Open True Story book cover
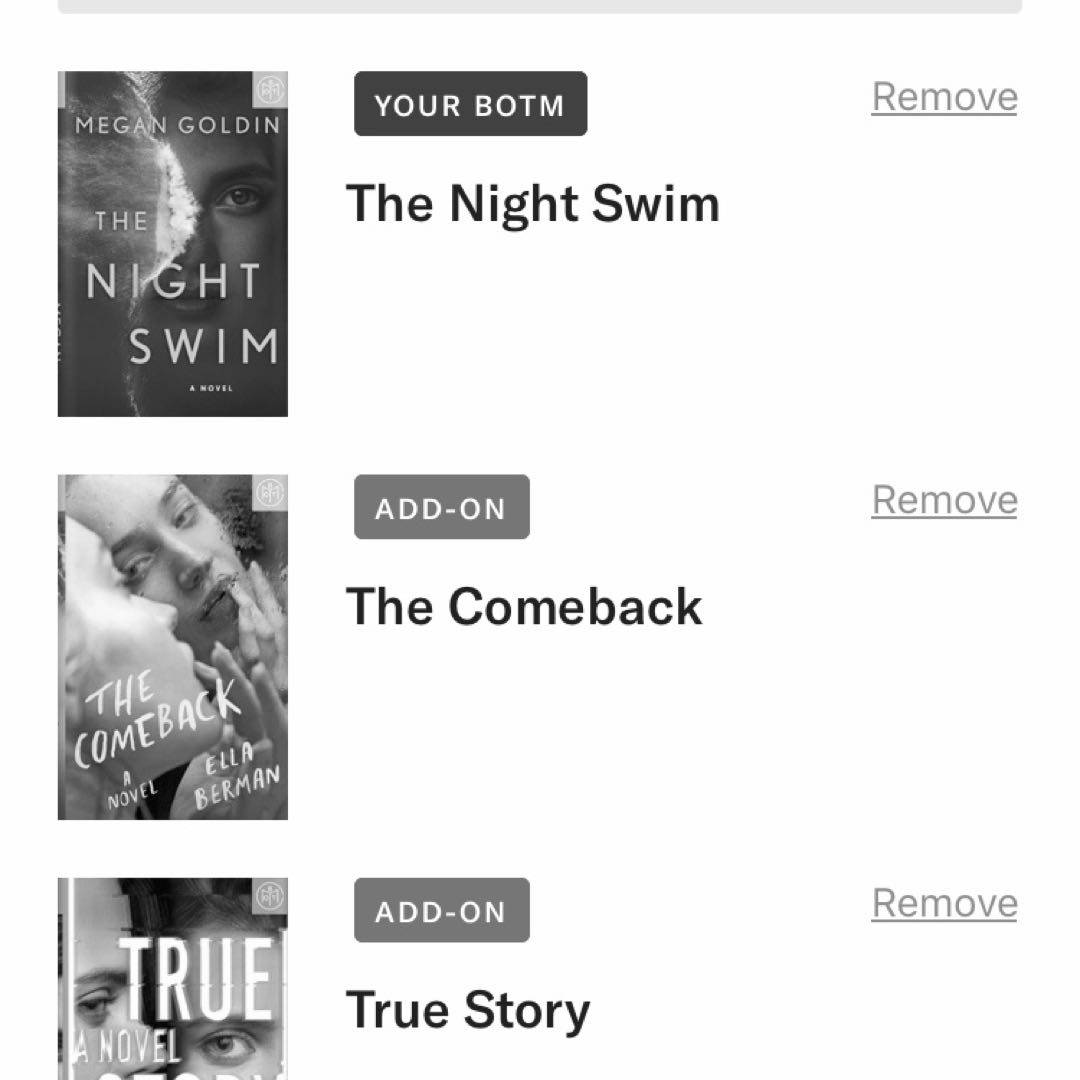The height and width of the screenshot is (1080, 1080). (173, 980)
